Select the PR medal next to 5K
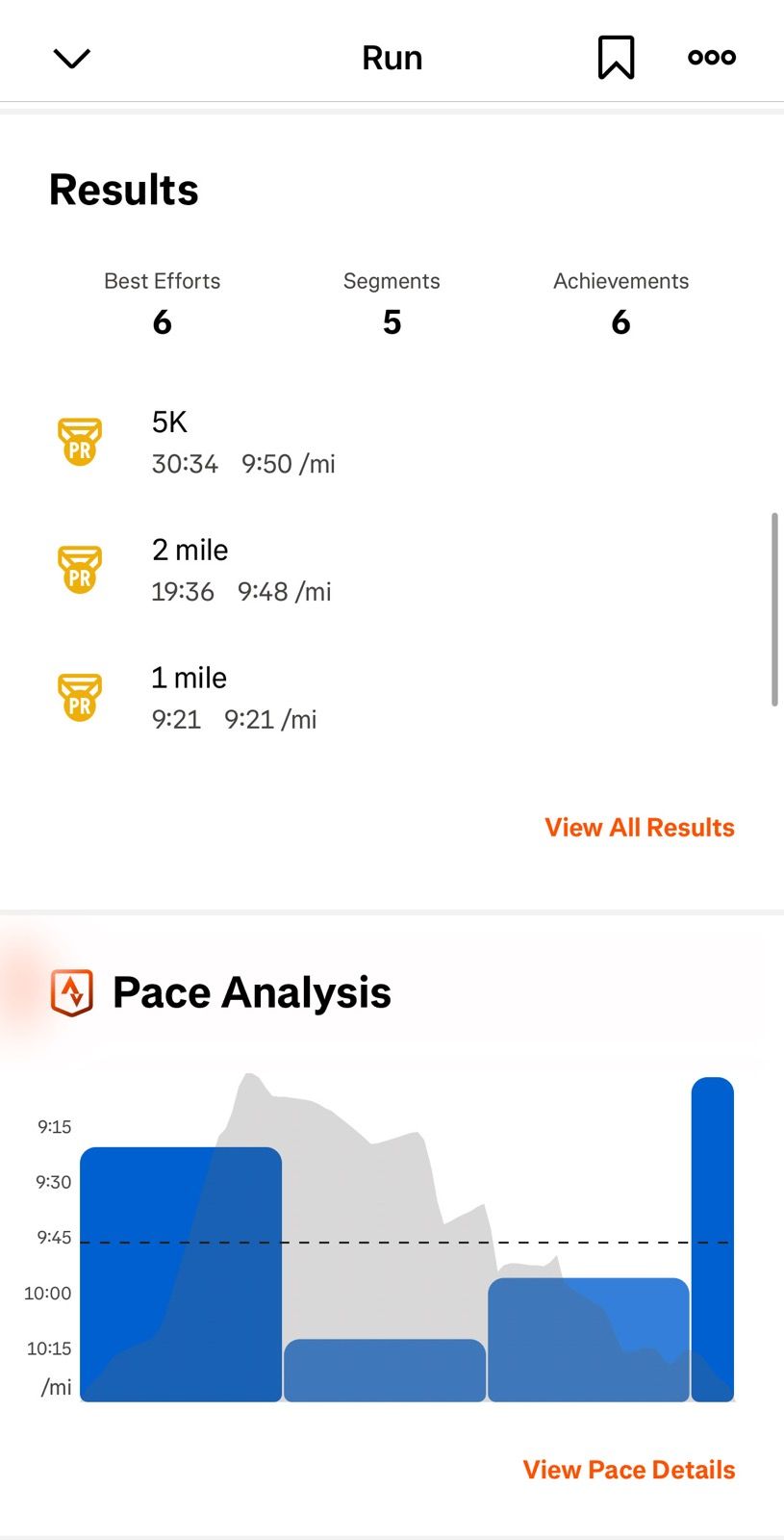 (79, 443)
